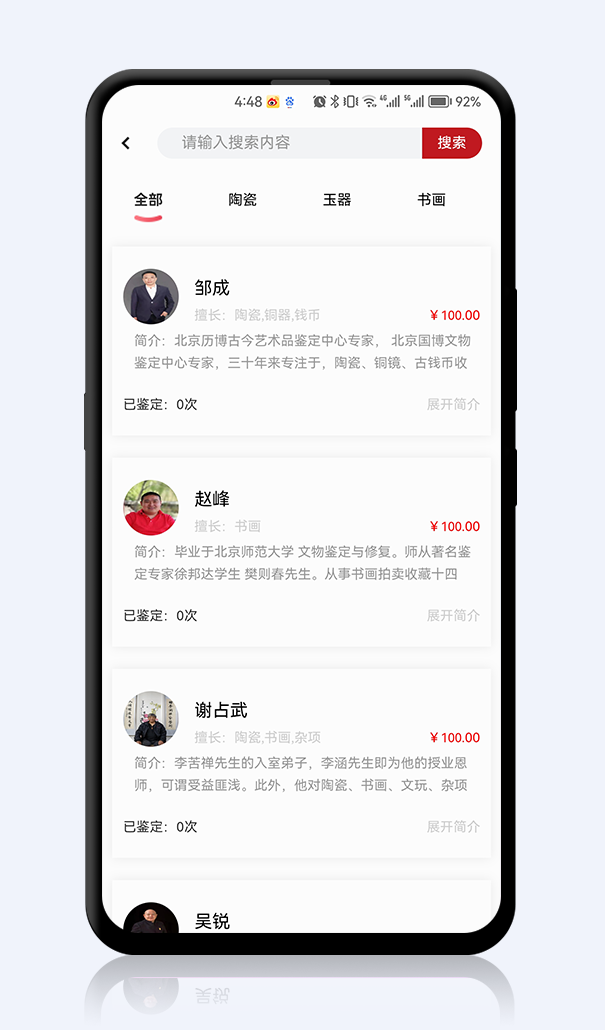This screenshot has height=1030, width=605.
Task: Go back using the arrow icon
Action: 126,143
